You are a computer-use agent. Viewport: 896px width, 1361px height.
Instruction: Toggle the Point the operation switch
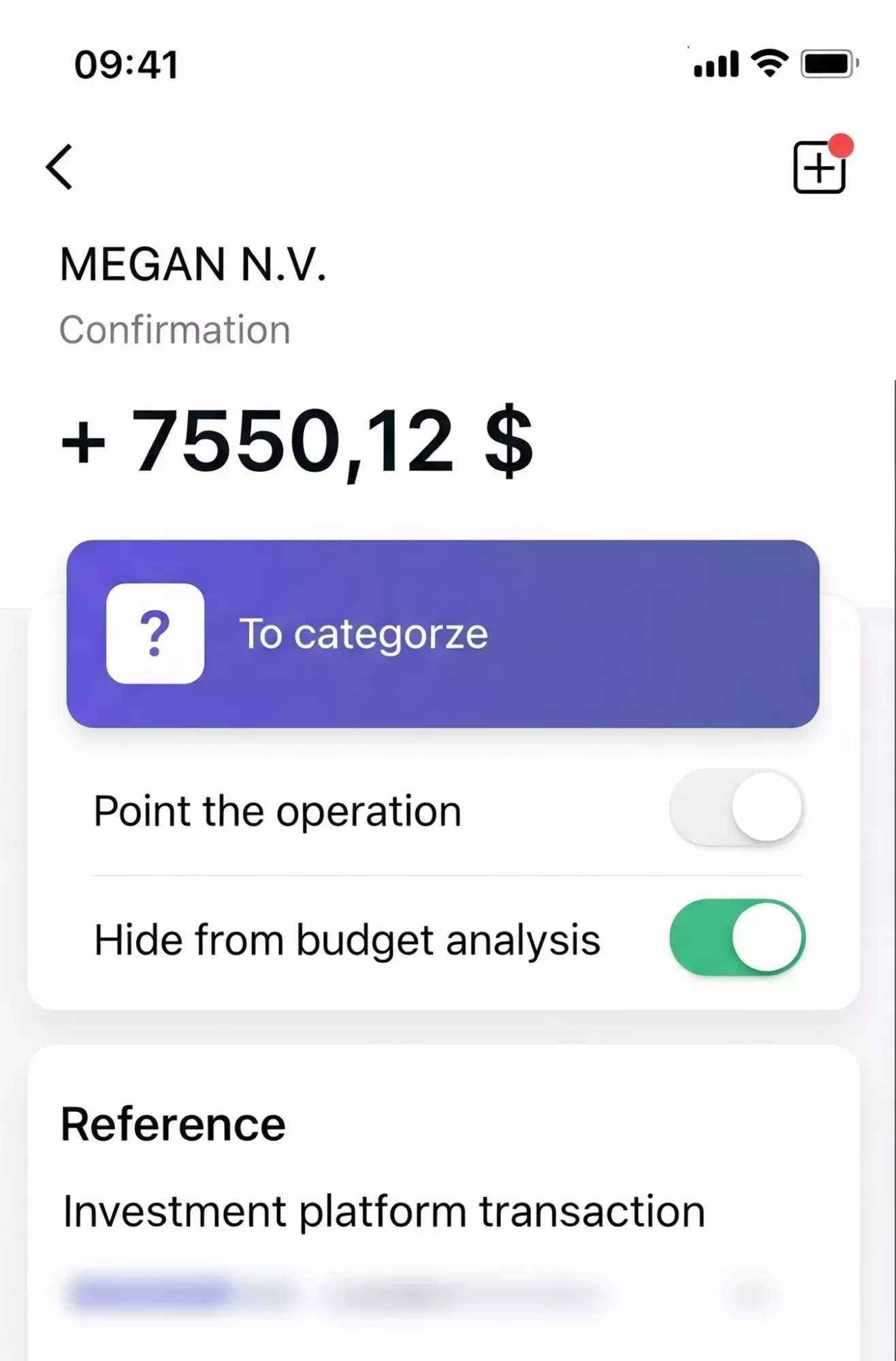point(737,808)
